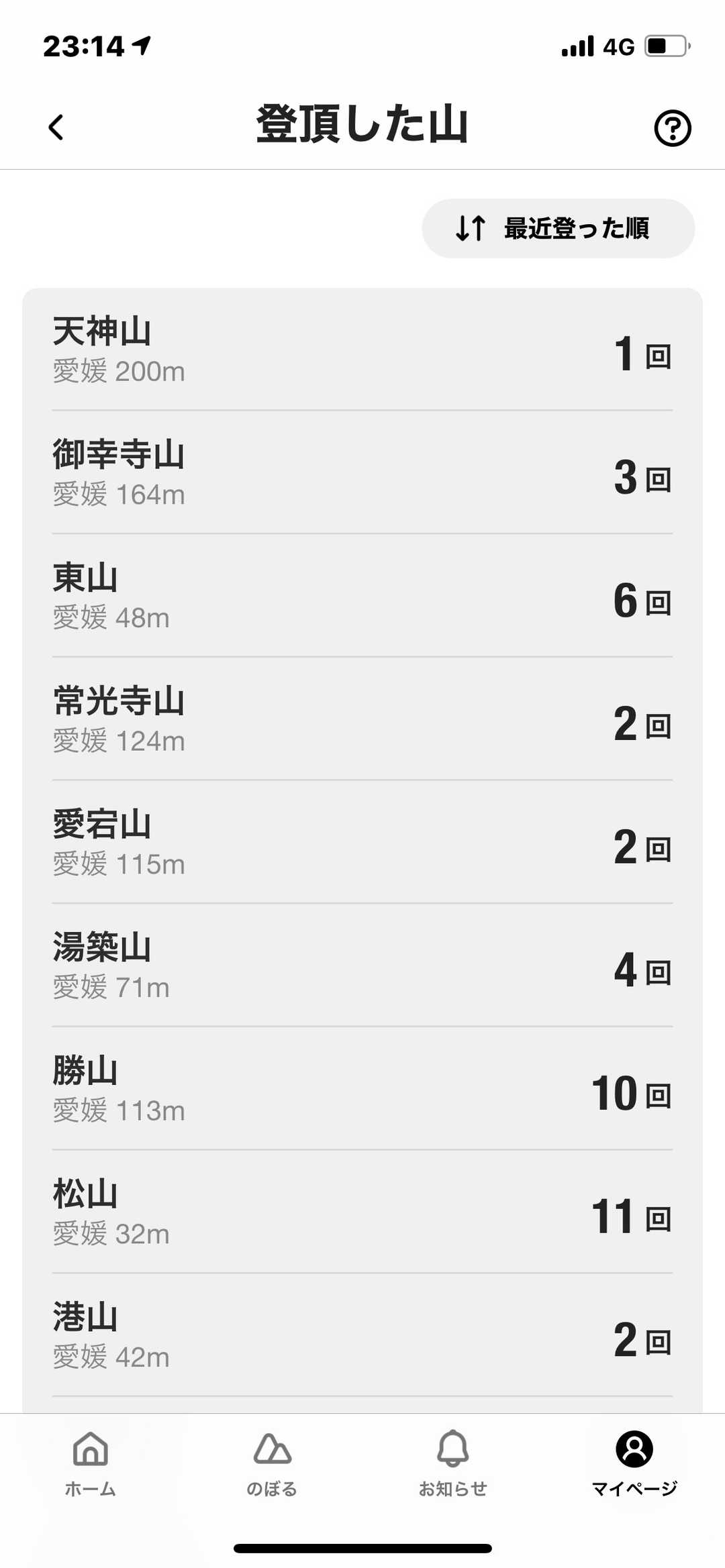The height and width of the screenshot is (1568, 725).
Task: Select 御幸寺山 from the list
Action: 362,473
